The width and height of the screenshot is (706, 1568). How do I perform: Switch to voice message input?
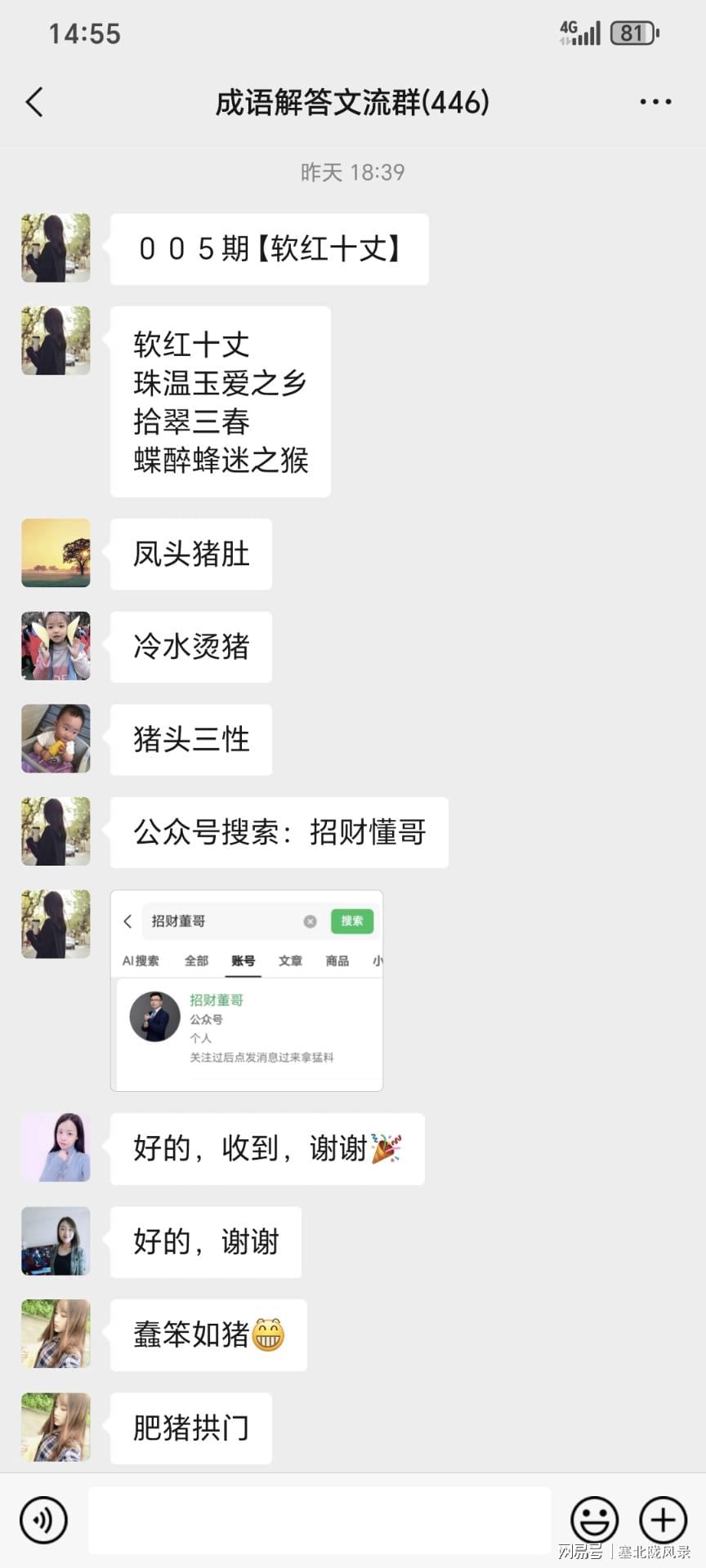(x=43, y=1520)
